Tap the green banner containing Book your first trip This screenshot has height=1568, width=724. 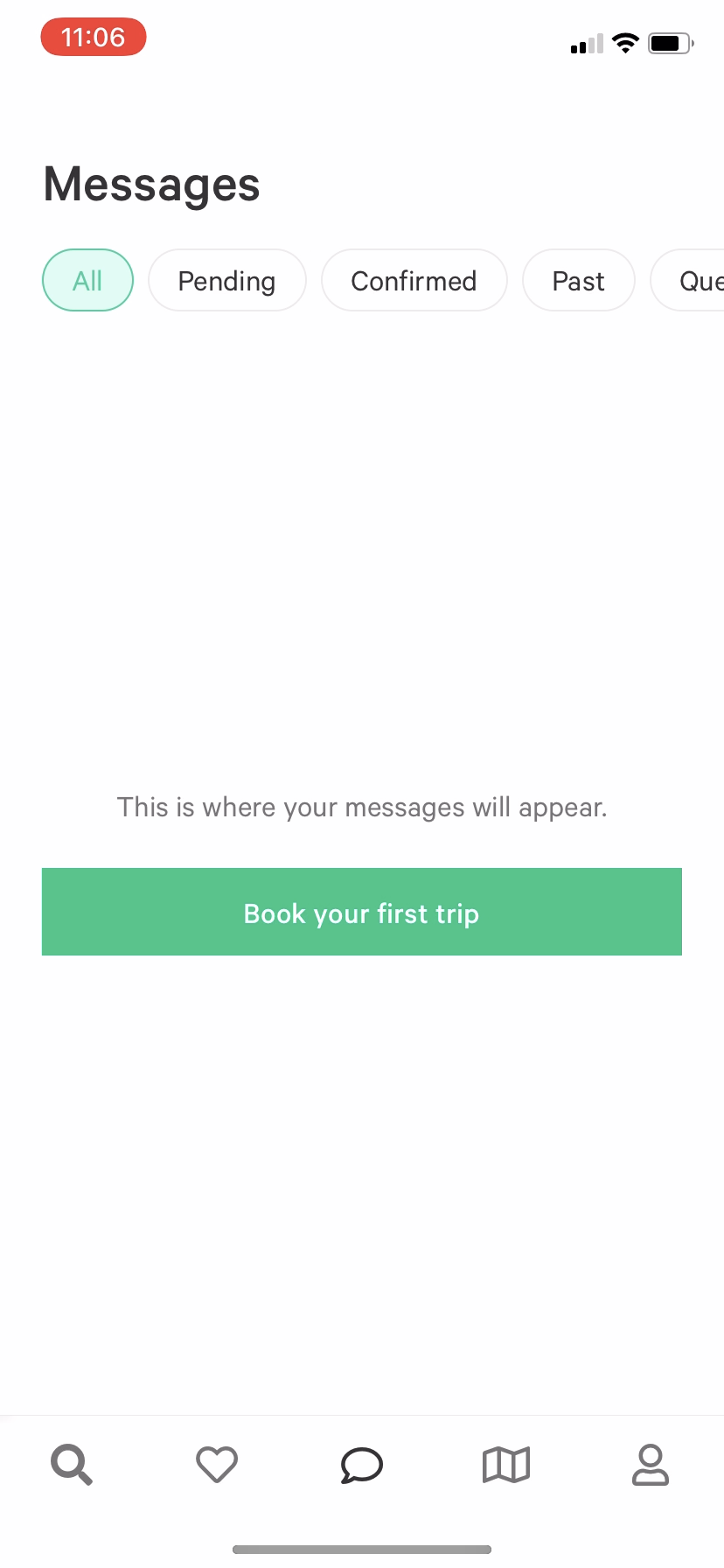tap(361, 912)
